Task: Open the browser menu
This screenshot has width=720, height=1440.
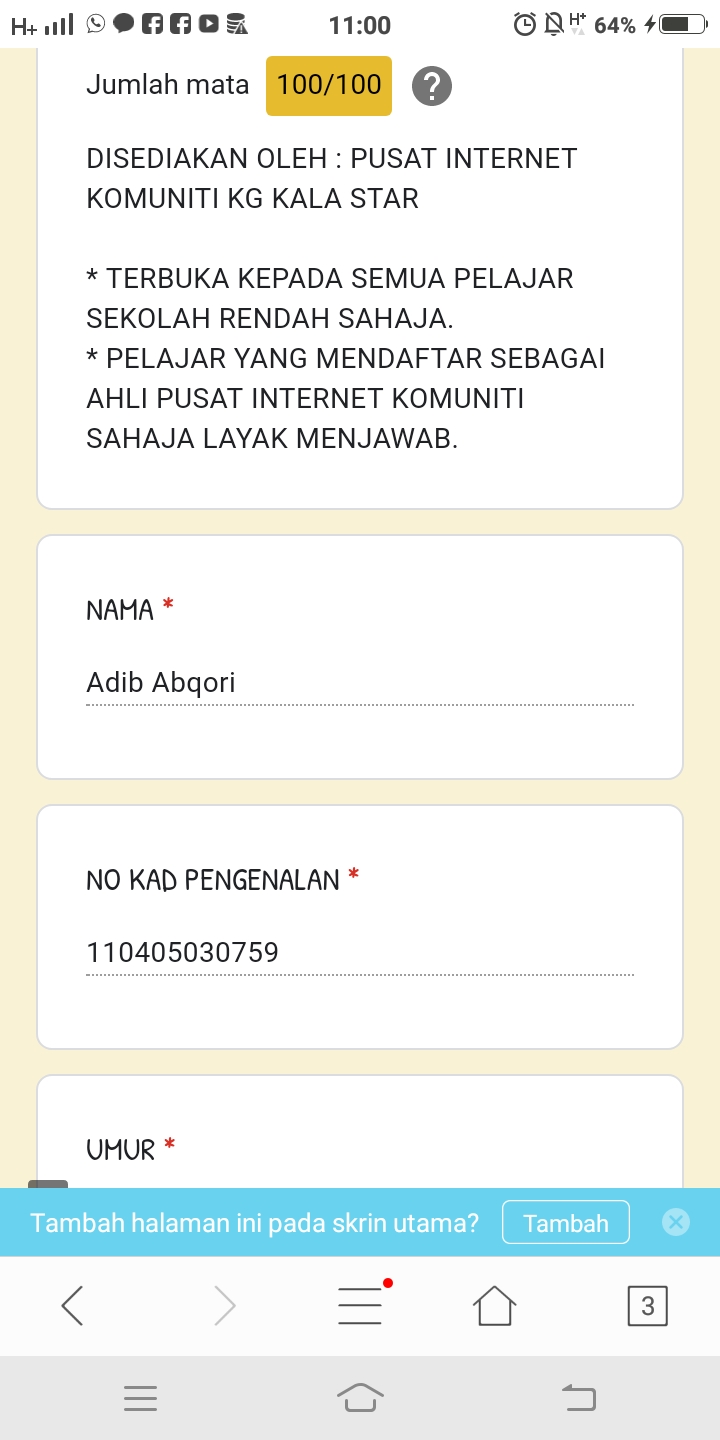Action: click(x=360, y=1306)
